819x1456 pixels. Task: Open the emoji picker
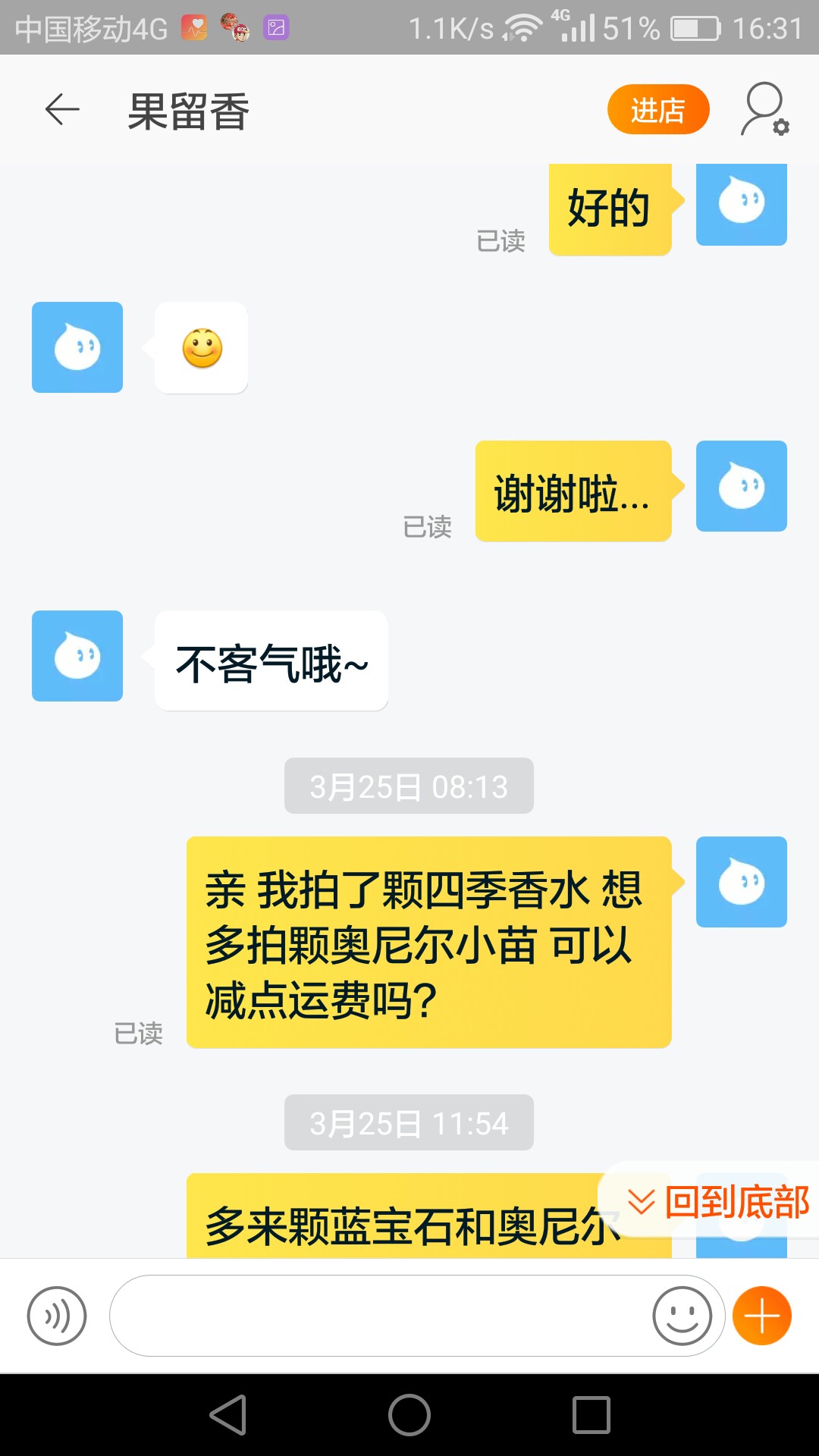tap(682, 1316)
